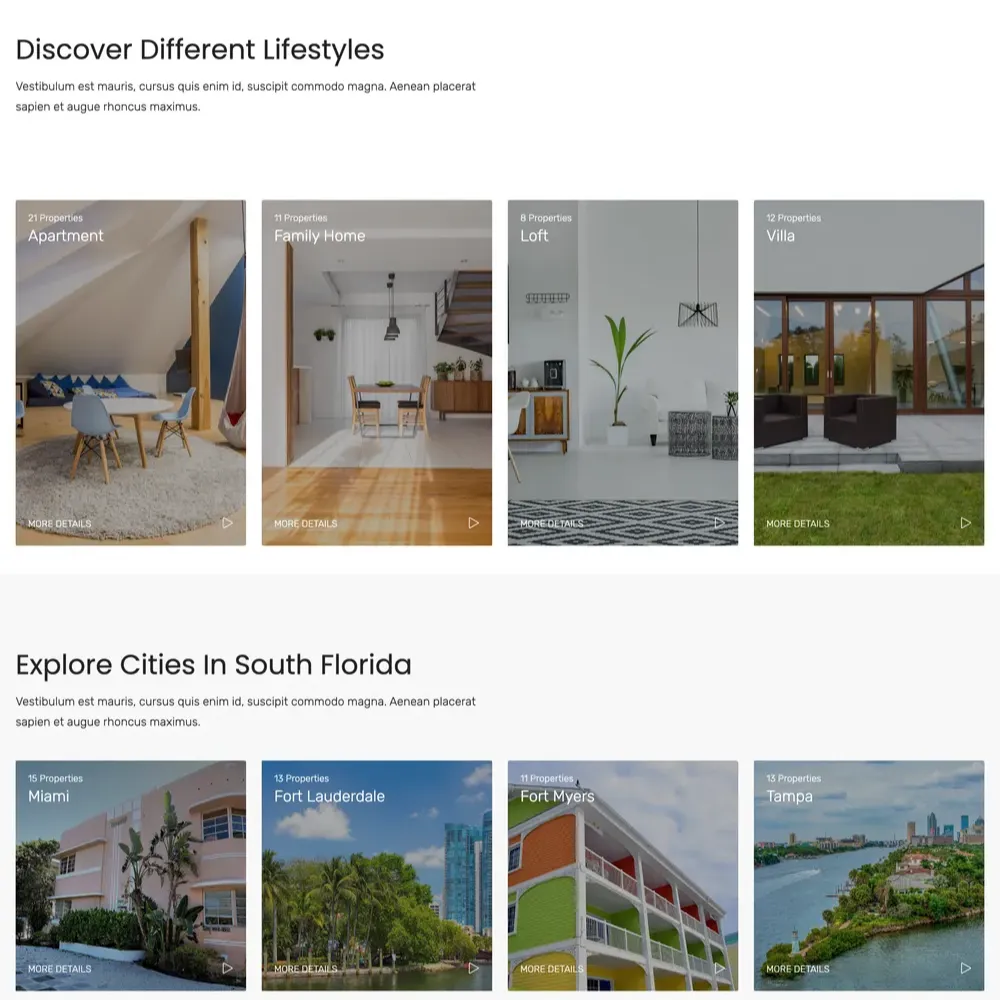
Task: Tap the arrow icon on the Fort Lauderdale card
Action: click(473, 968)
